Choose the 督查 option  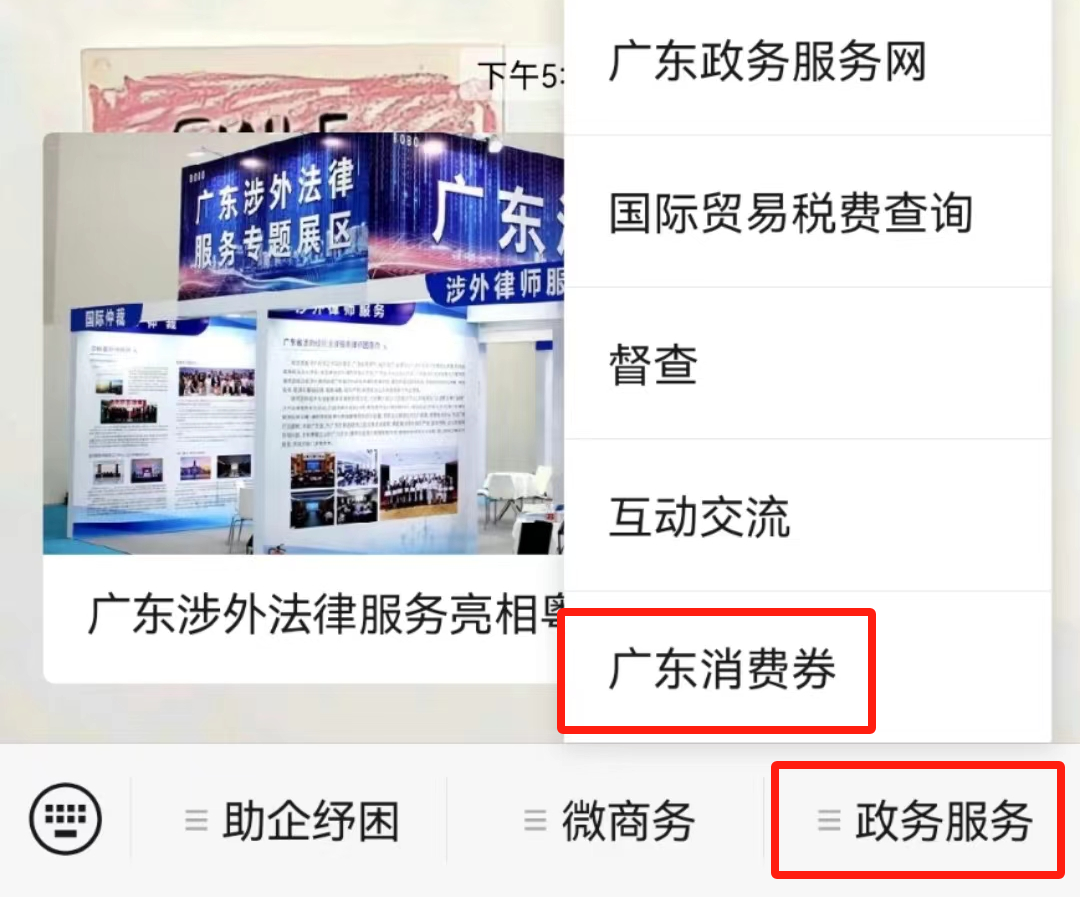pyautogui.click(x=653, y=366)
